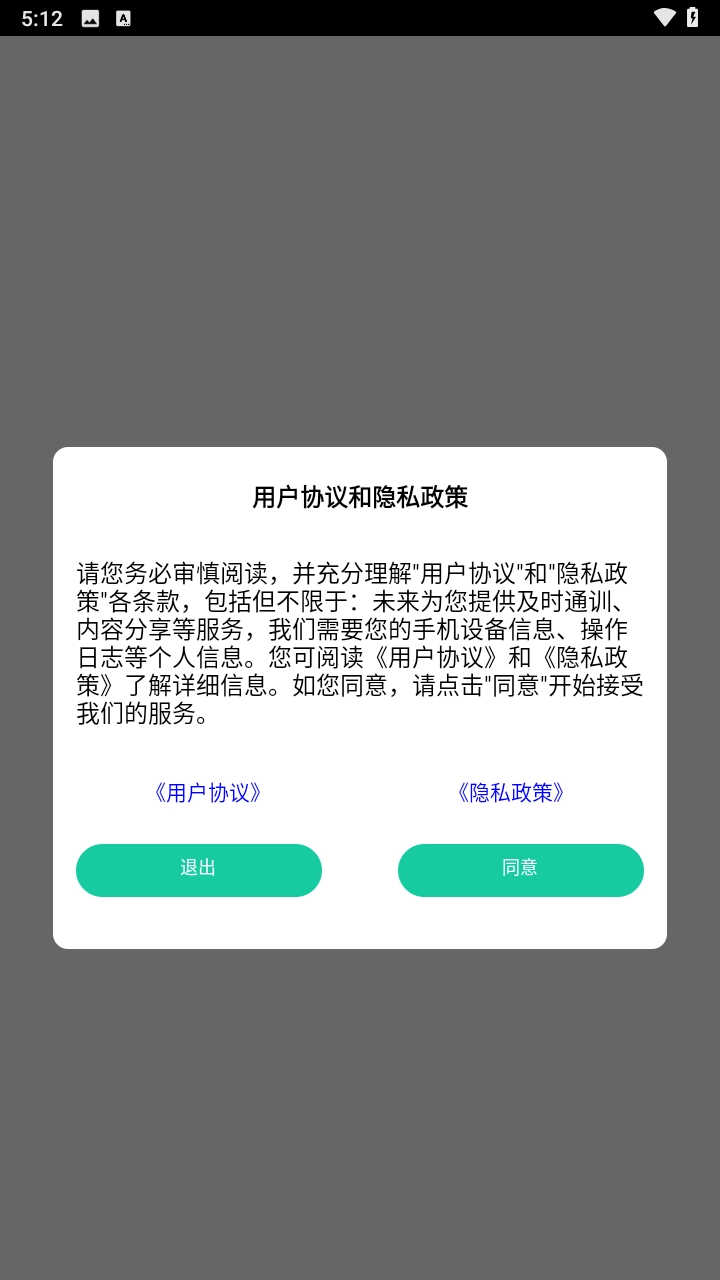Tap the dialog title 用户协议和隐私政策
The height and width of the screenshot is (1280, 720).
[x=360, y=497]
